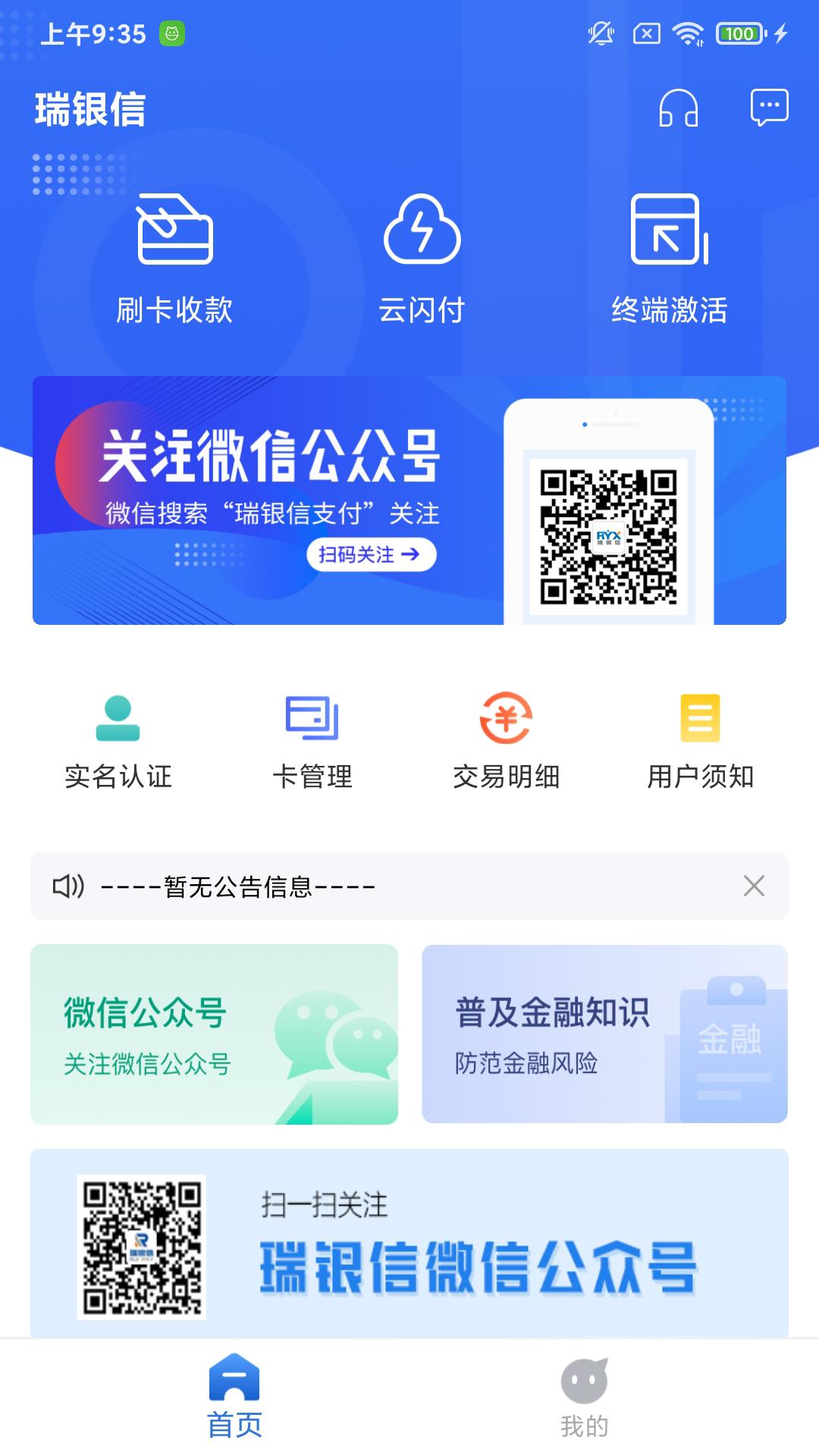Contact customer service via headset icon
The height and width of the screenshot is (1456, 819).
(678, 108)
